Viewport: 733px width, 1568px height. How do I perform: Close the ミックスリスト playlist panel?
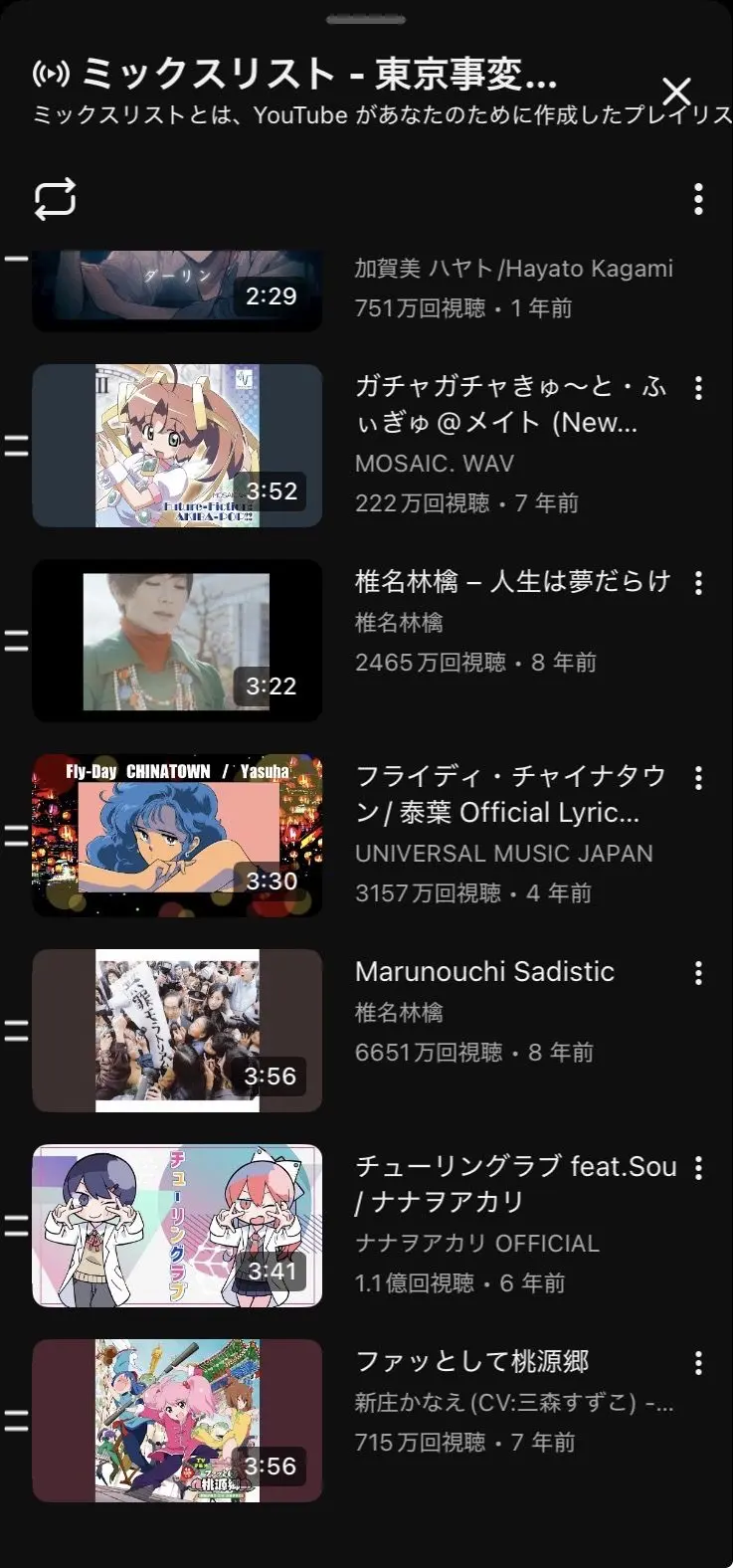coord(676,93)
